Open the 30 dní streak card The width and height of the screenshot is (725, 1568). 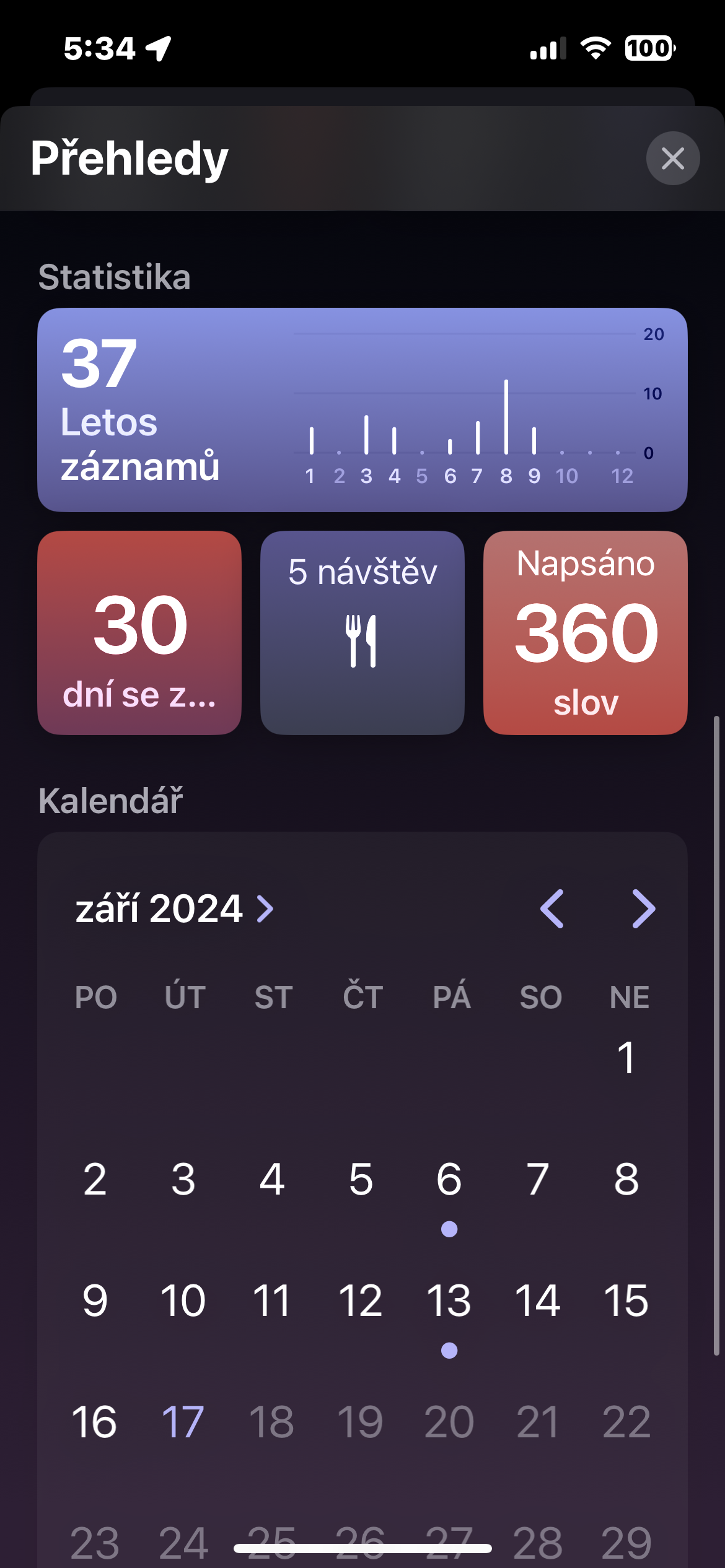[x=139, y=633]
